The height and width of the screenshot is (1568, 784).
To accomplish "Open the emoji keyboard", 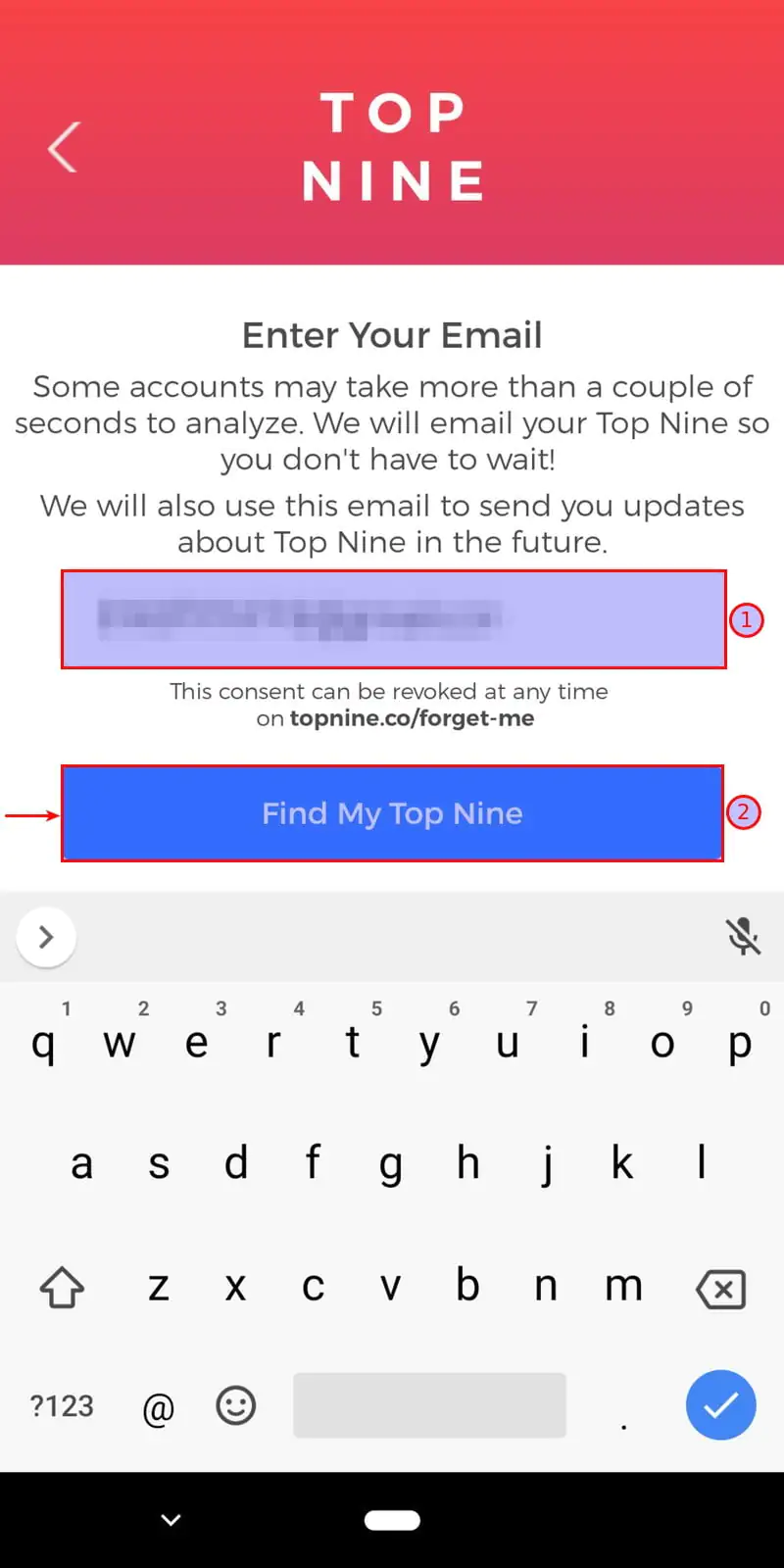I will 235,1405.
